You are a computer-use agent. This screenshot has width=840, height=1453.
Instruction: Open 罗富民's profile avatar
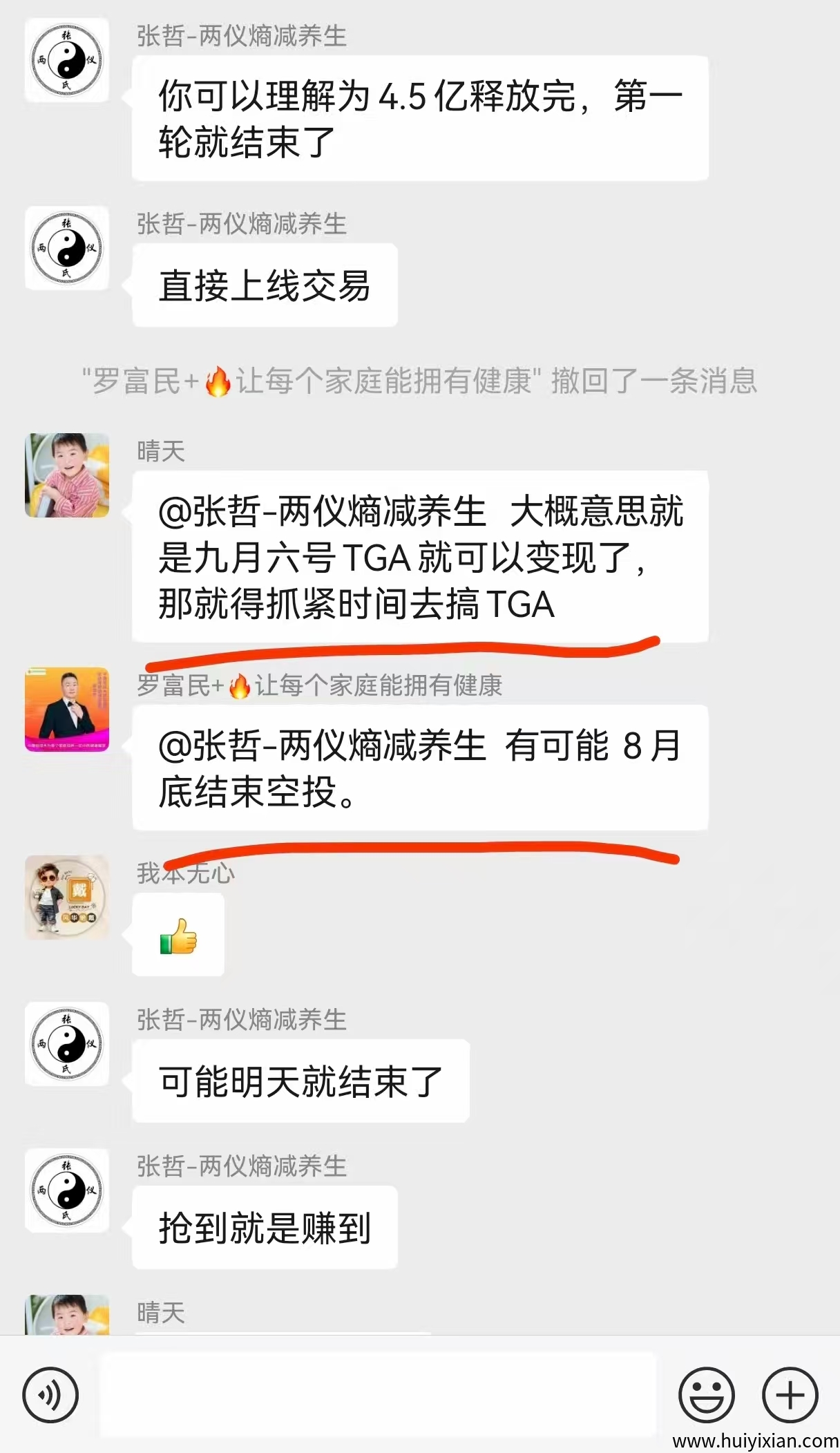[67, 709]
